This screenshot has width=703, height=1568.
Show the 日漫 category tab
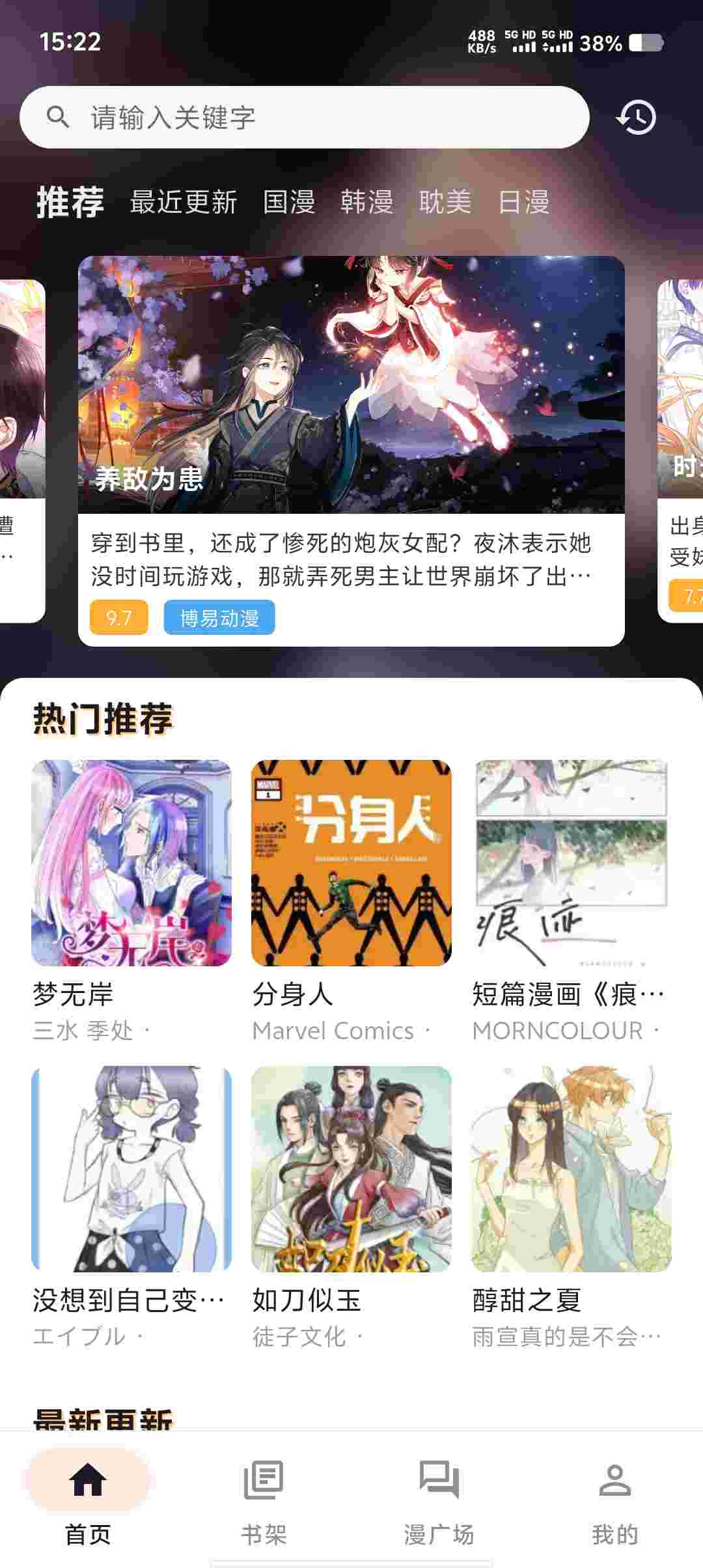(523, 202)
